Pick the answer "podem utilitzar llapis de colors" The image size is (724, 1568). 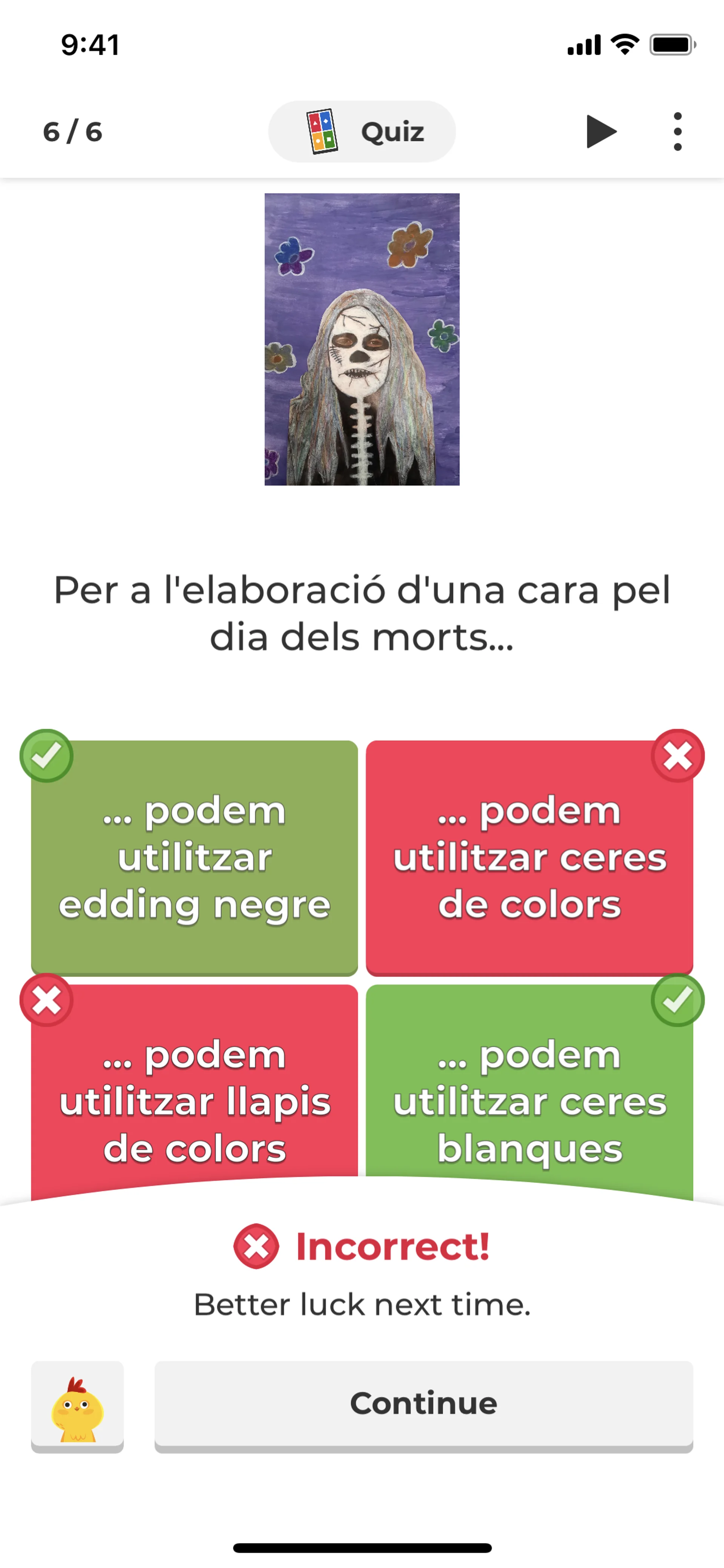click(x=195, y=1096)
